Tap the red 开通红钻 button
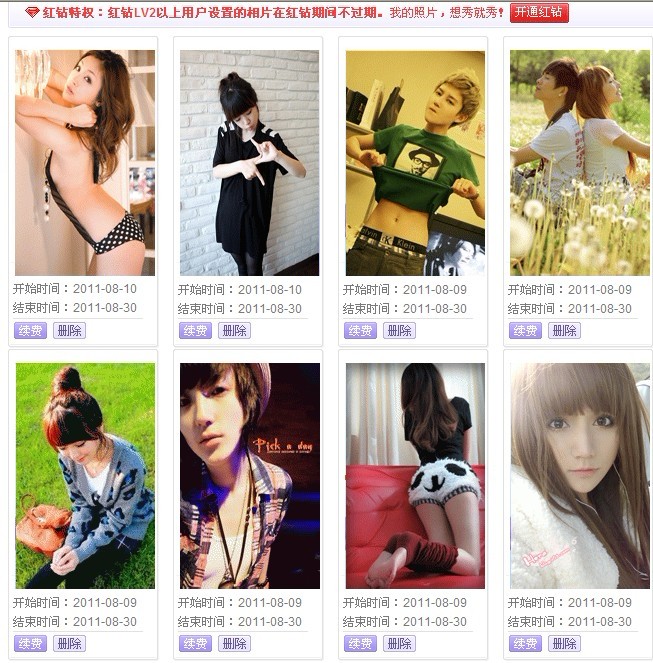Image resolution: width=653 pixels, height=663 pixels. coord(539,13)
